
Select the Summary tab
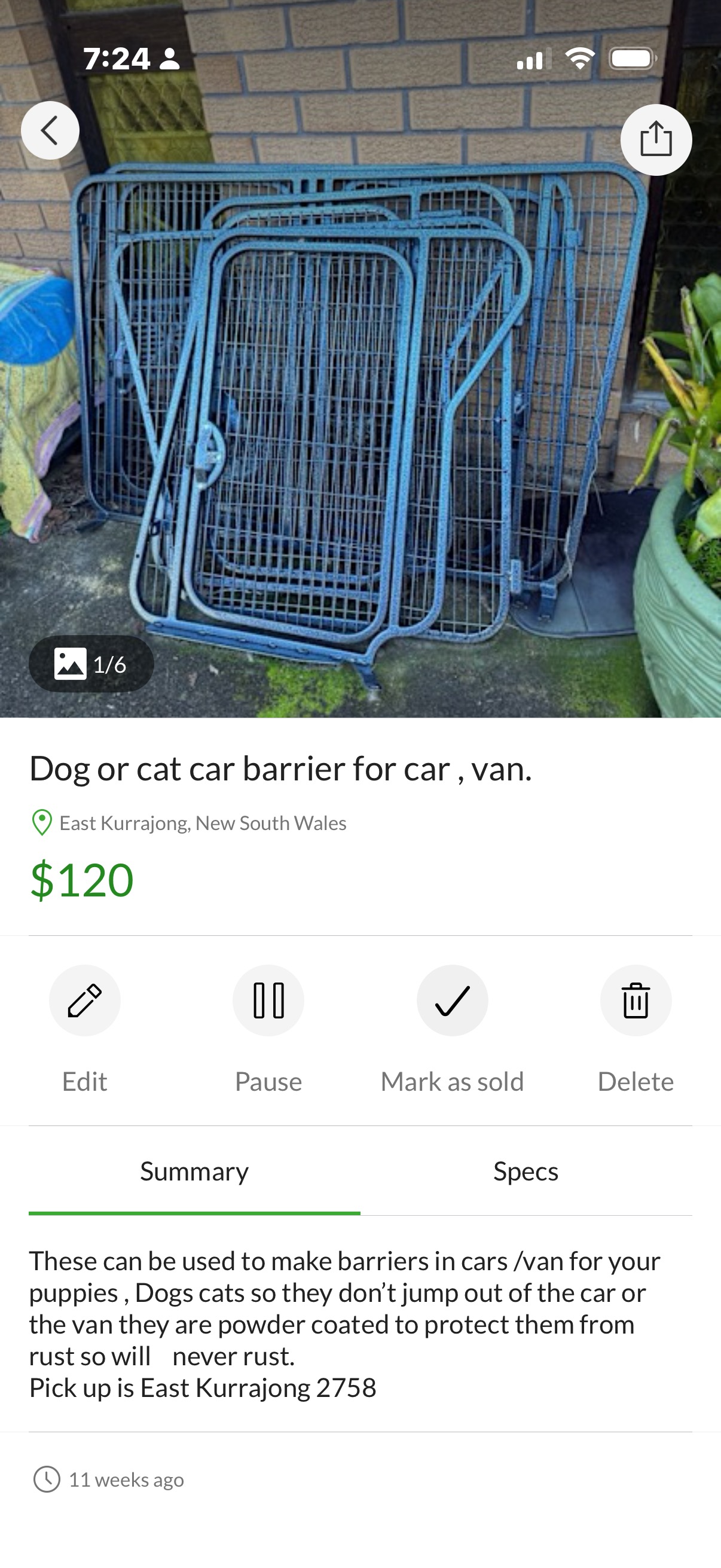point(194,1172)
